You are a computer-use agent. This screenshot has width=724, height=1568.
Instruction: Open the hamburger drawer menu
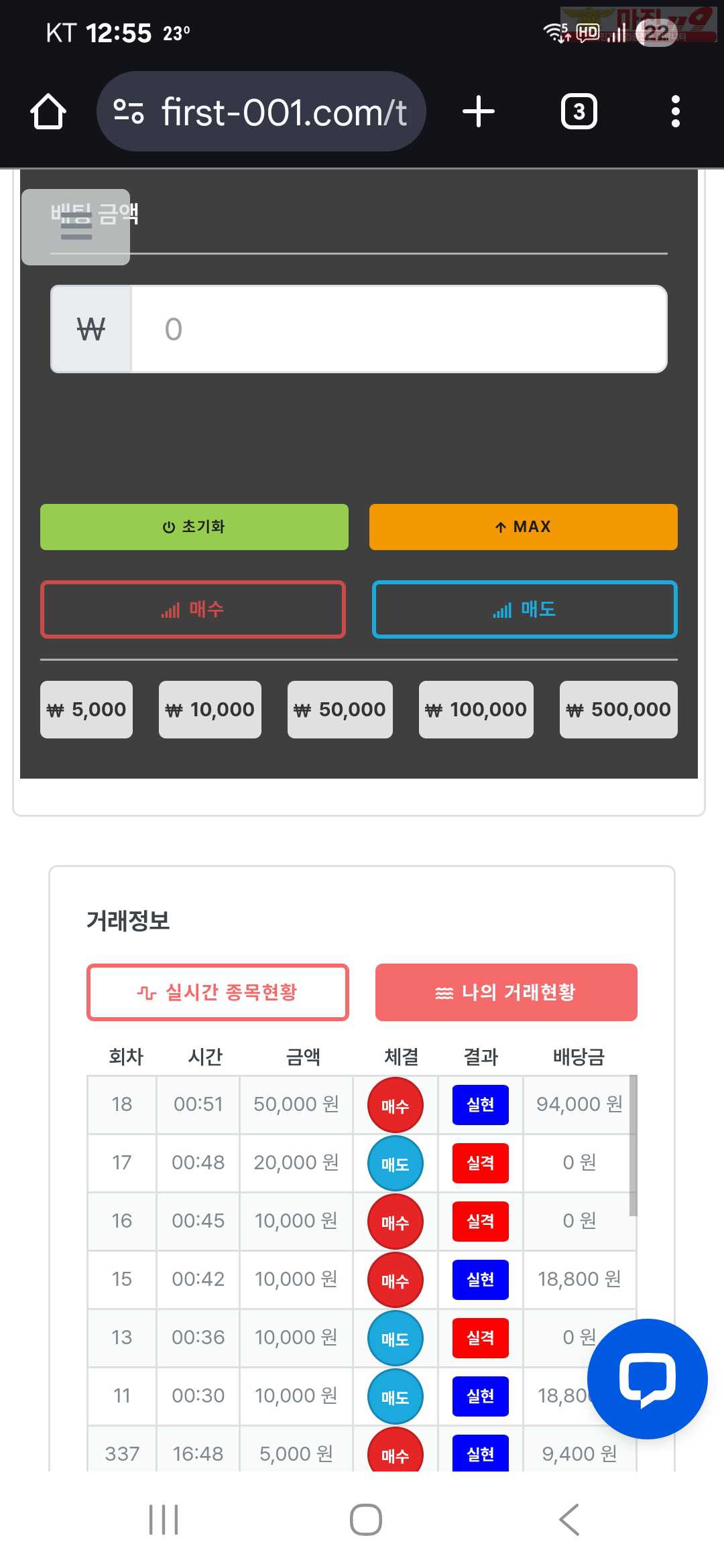[x=76, y=227]
